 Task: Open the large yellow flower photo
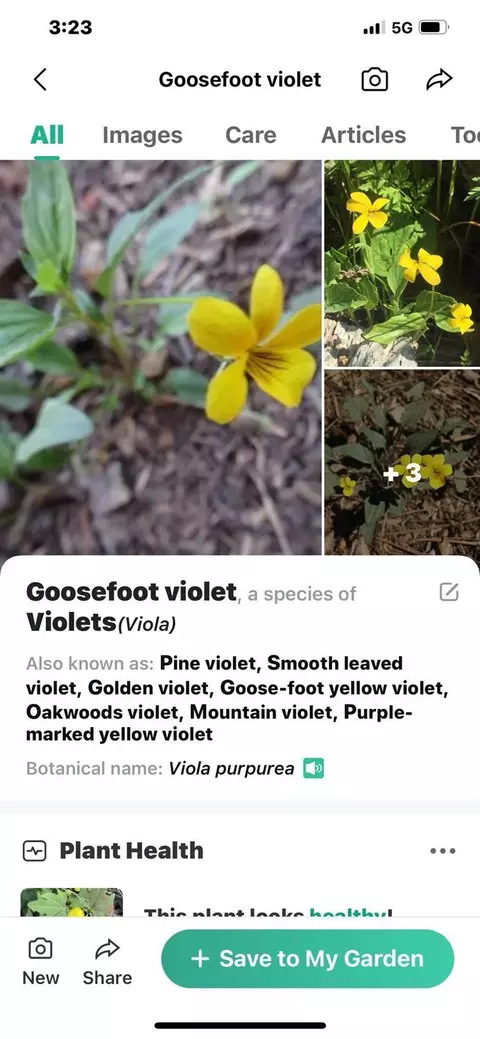160,357
